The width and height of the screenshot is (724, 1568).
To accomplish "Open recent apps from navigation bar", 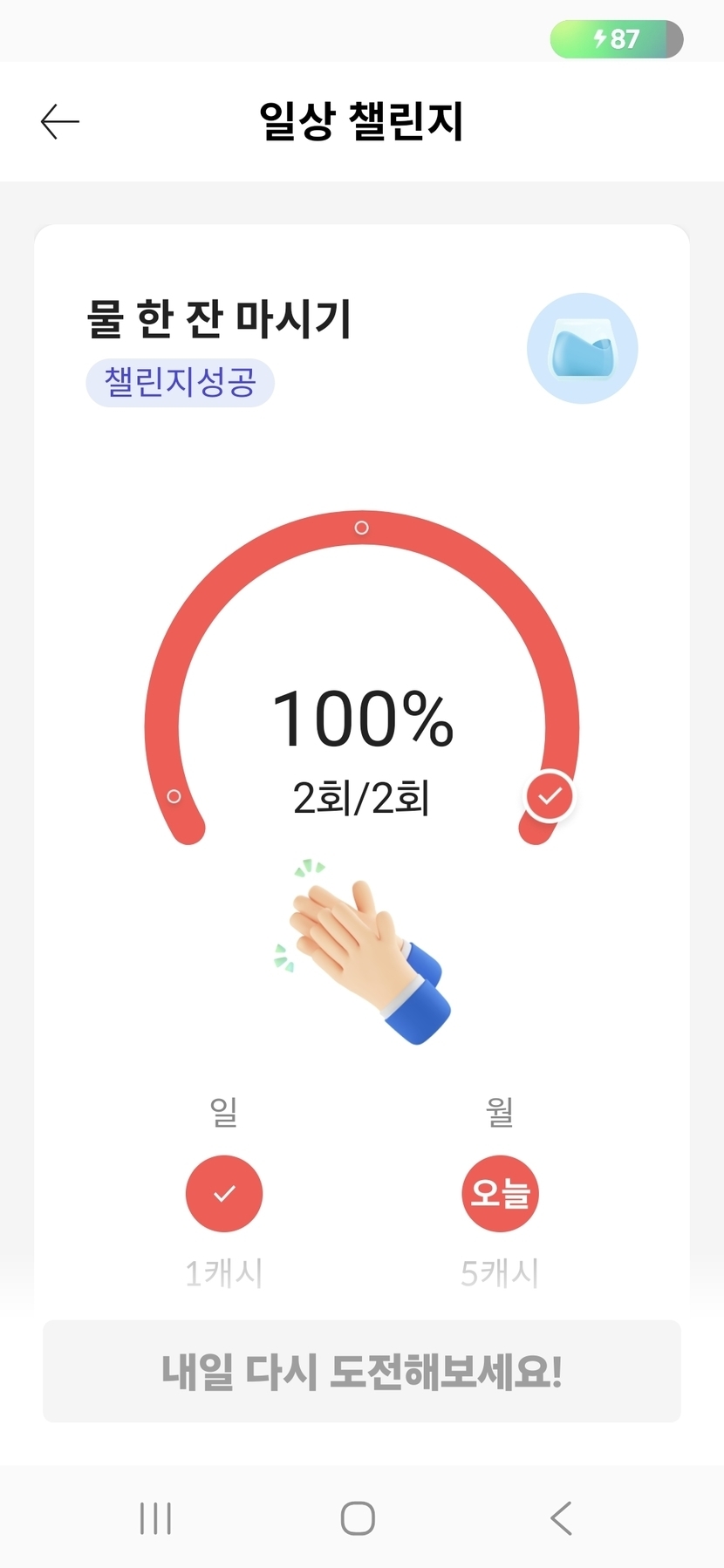I will click(x=155, y=1518).
